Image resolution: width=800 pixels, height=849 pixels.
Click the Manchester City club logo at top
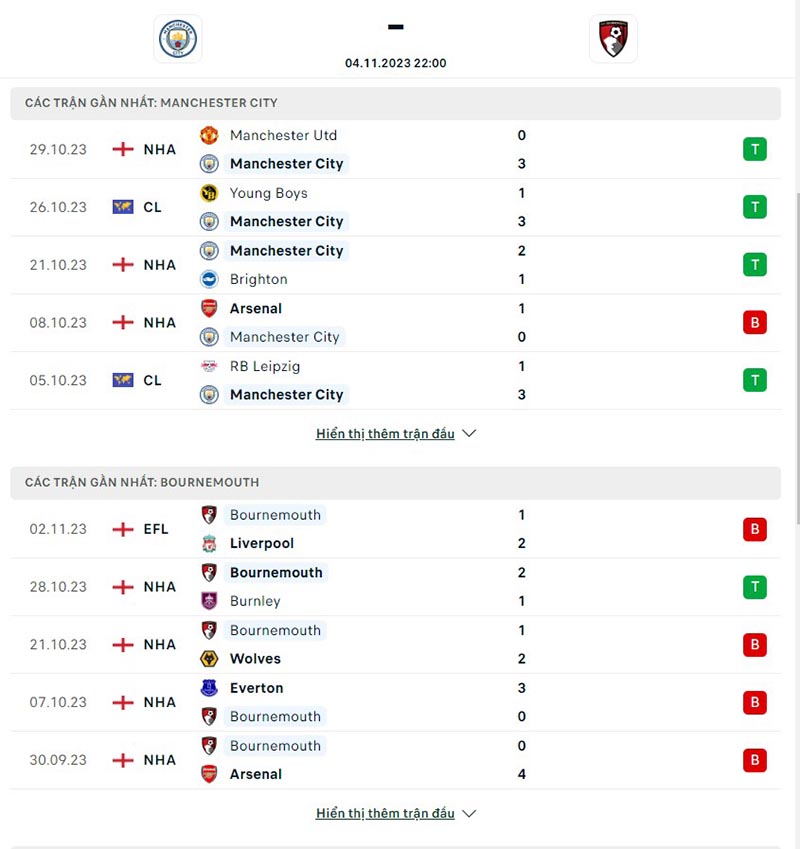[177, 39]
